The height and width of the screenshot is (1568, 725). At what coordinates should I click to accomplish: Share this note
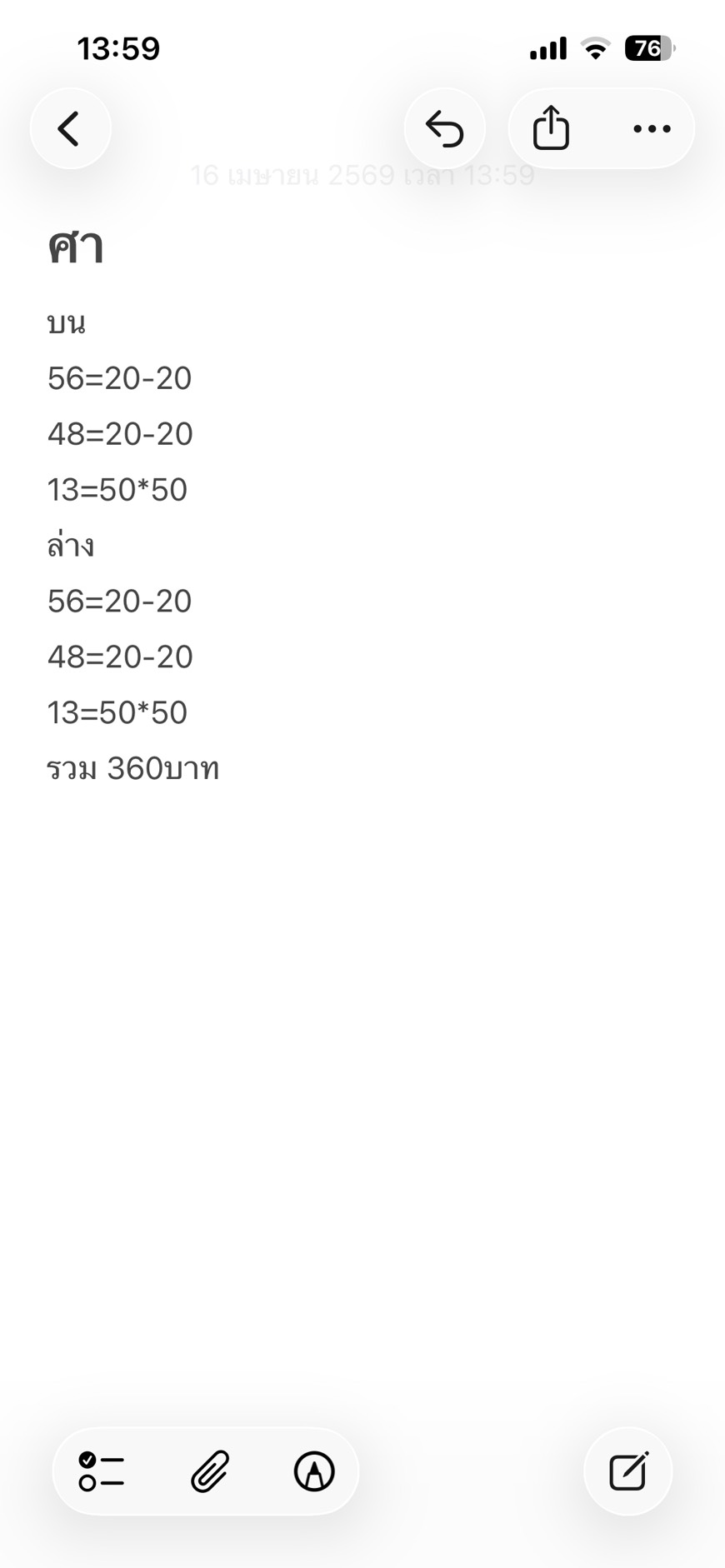(x=551, y=129)
